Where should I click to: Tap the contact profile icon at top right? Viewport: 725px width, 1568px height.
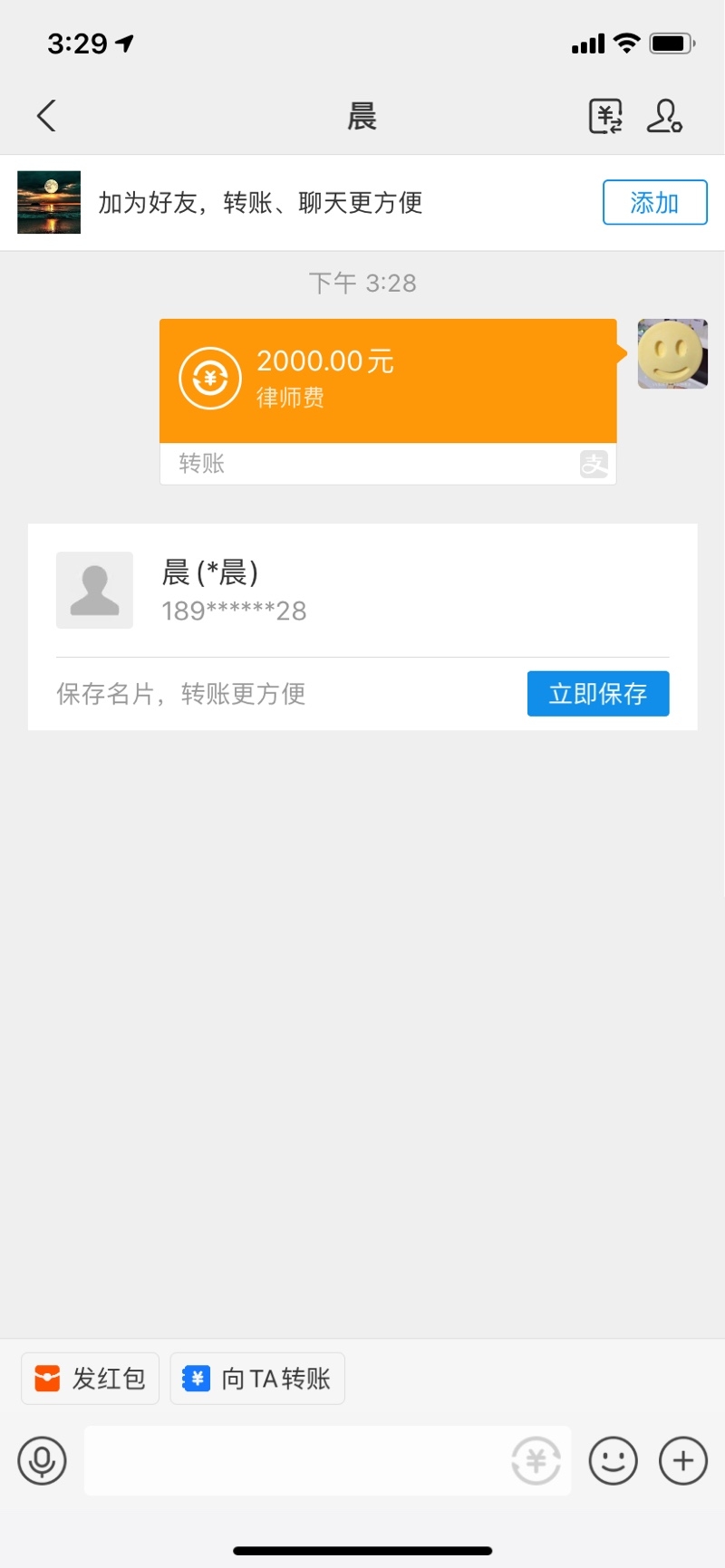click(x=665, y=116)
